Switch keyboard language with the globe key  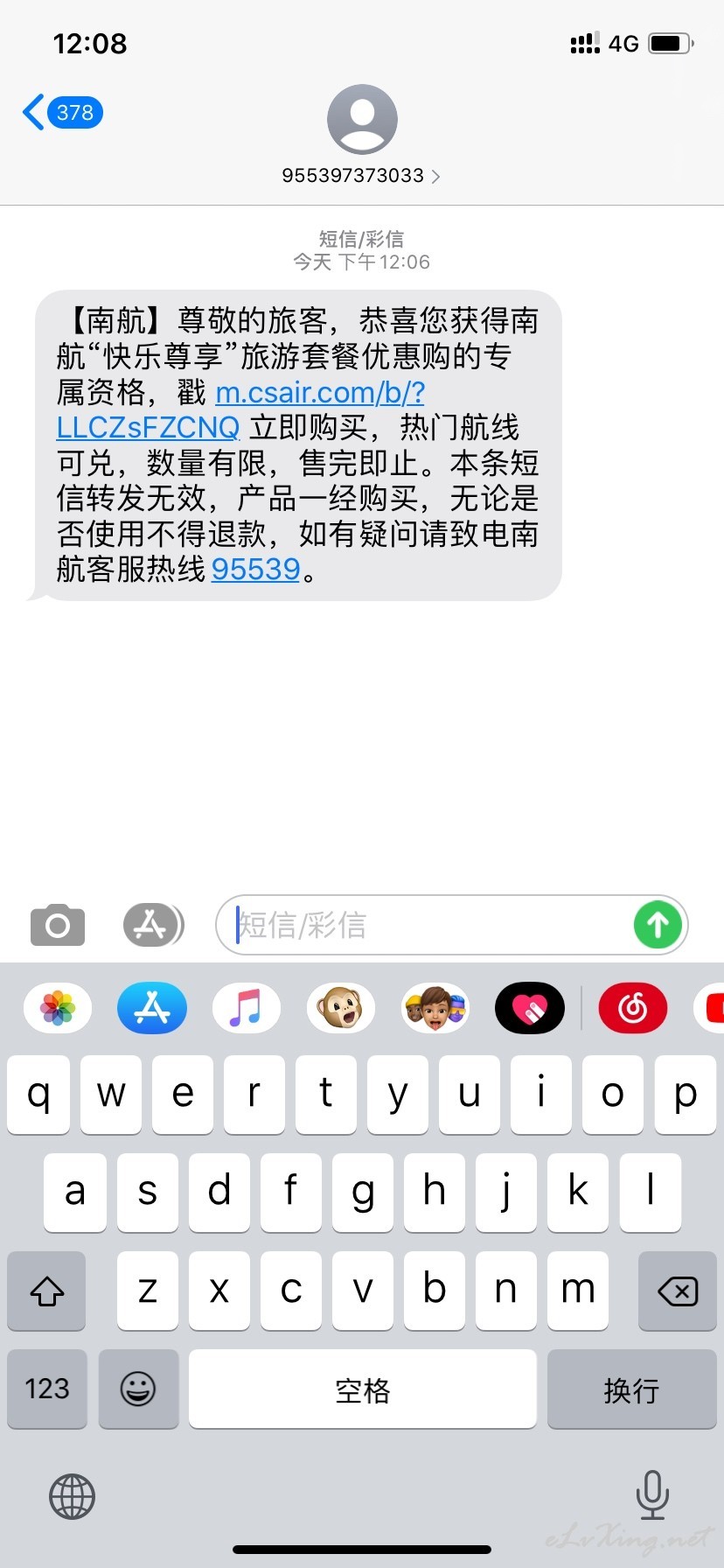72,1495
